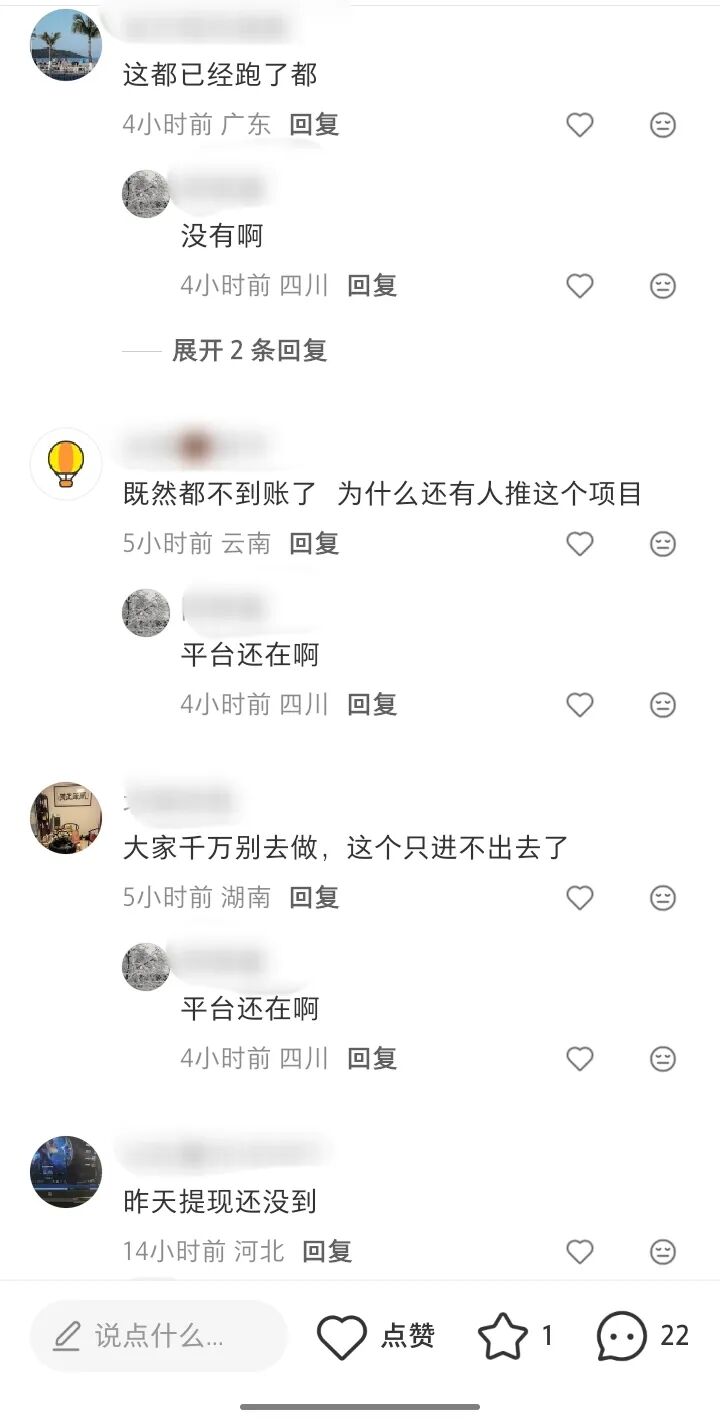
Task: Reply to the comment 这都已经跑了都
Action: 314,125
